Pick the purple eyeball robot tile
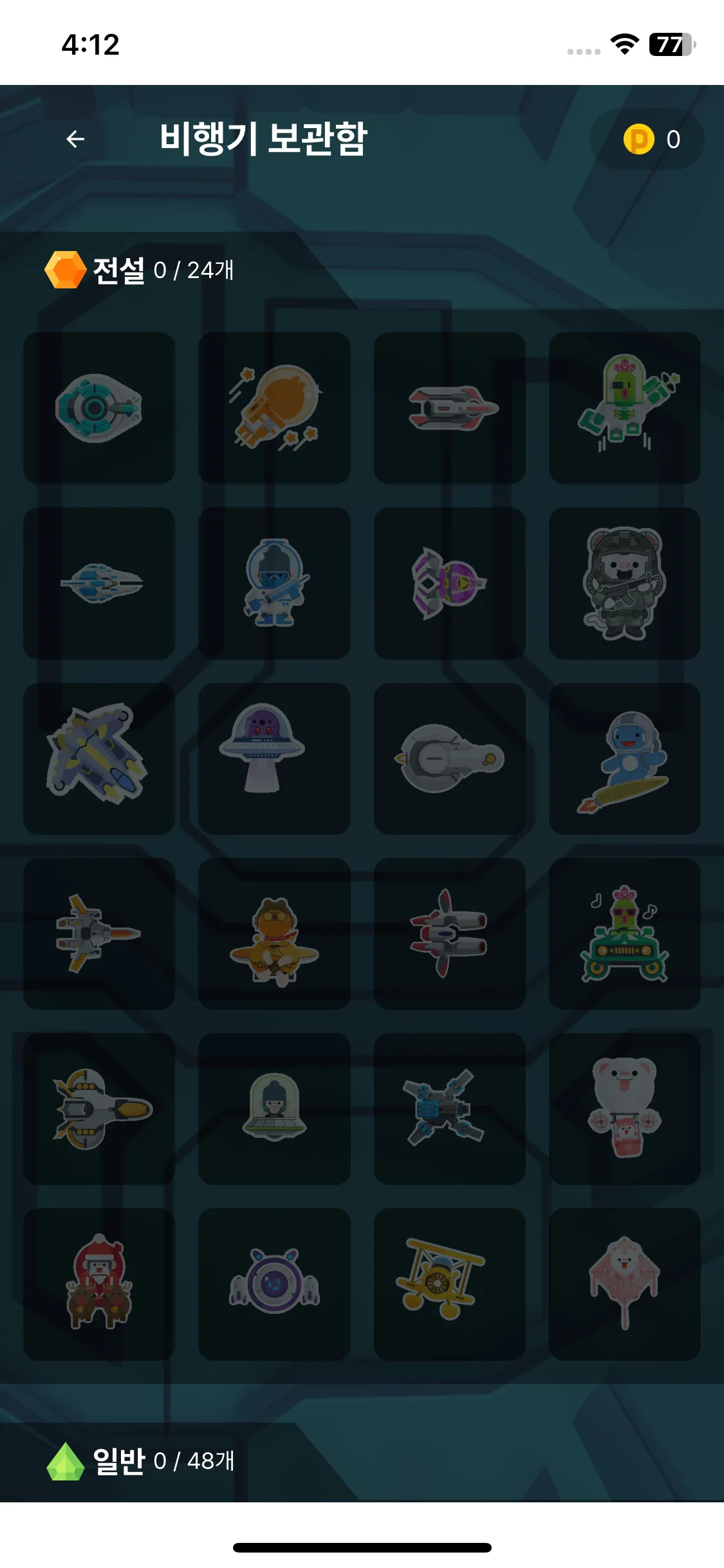The image size is (724, 1568). click(x=274, y=1283)
